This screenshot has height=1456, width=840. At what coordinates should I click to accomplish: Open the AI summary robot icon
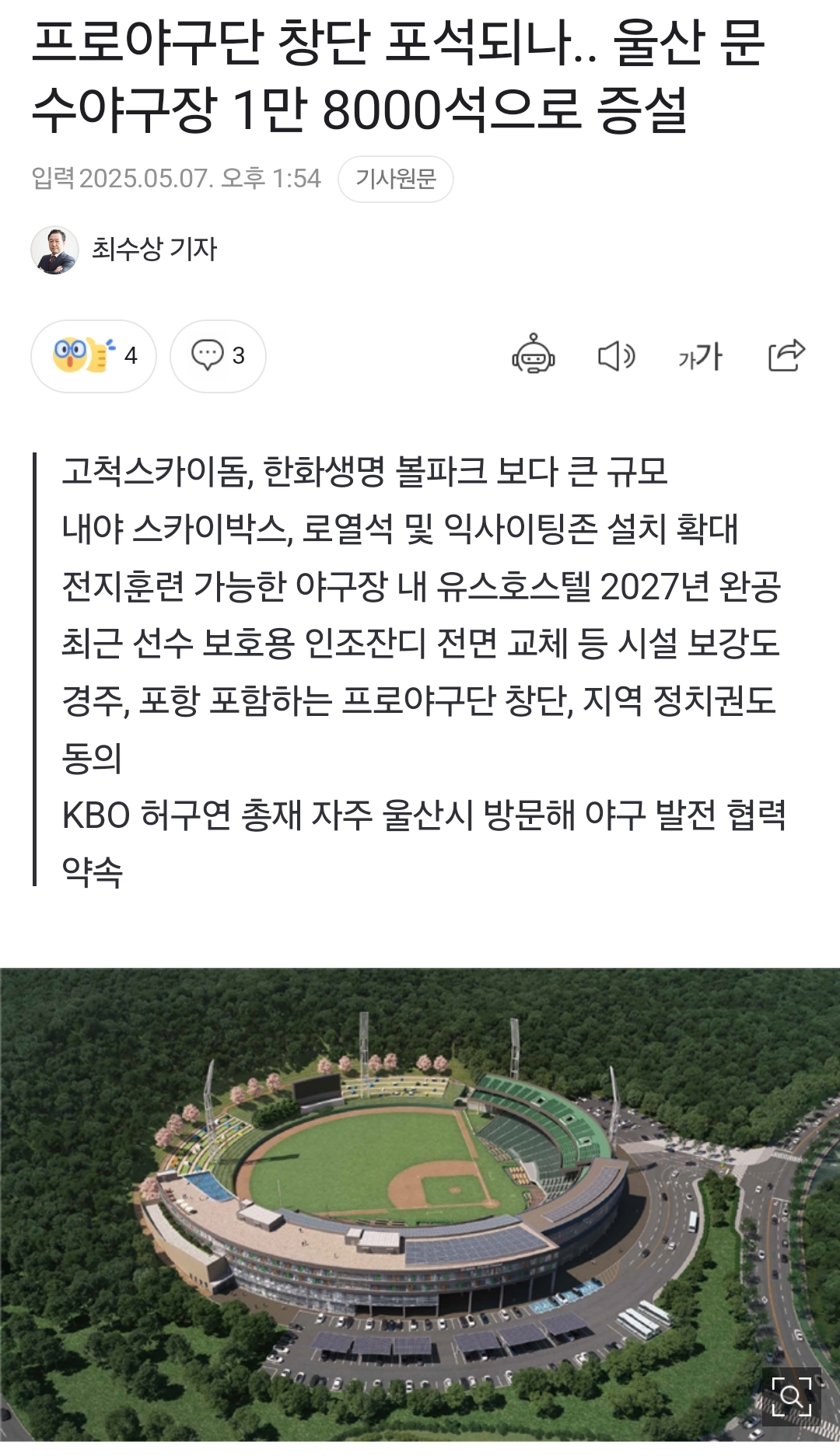click(534, 355)
